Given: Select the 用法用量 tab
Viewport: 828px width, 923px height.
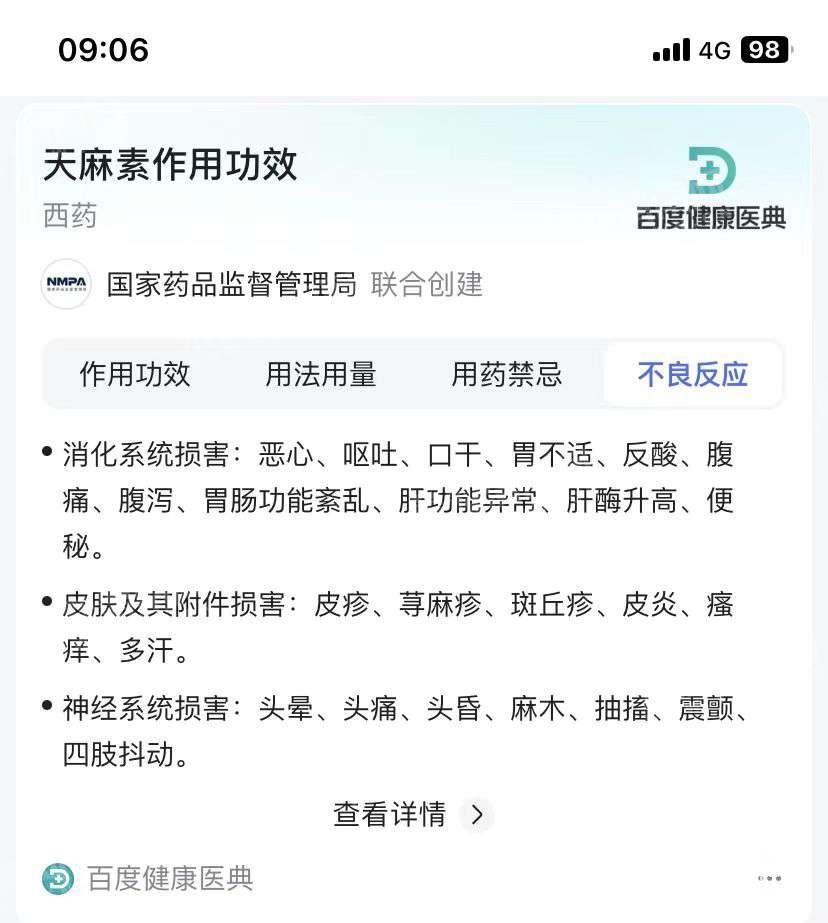Looking at the screenshot, I should [321, 375].
